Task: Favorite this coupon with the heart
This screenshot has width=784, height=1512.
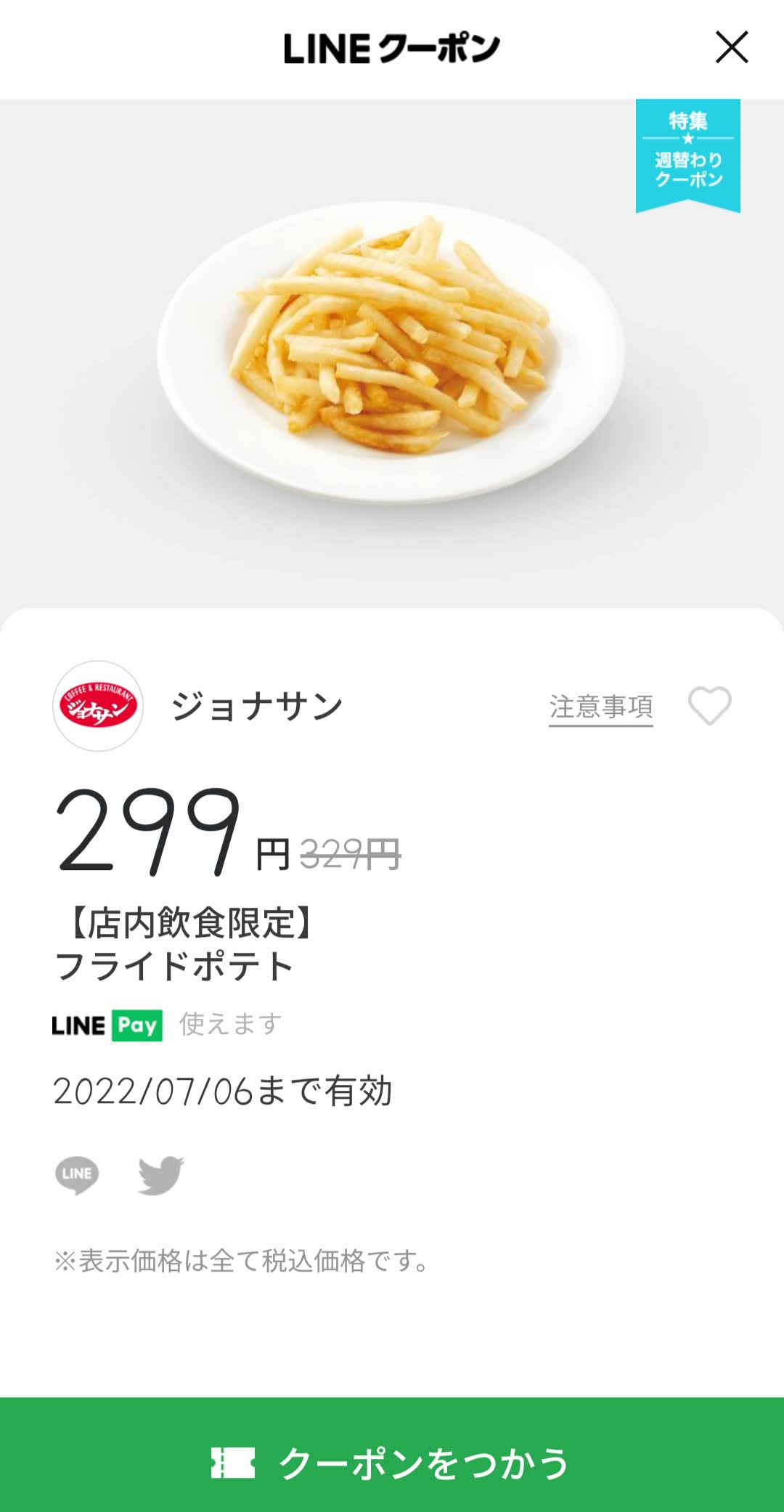Action: (x=709, y=706)
